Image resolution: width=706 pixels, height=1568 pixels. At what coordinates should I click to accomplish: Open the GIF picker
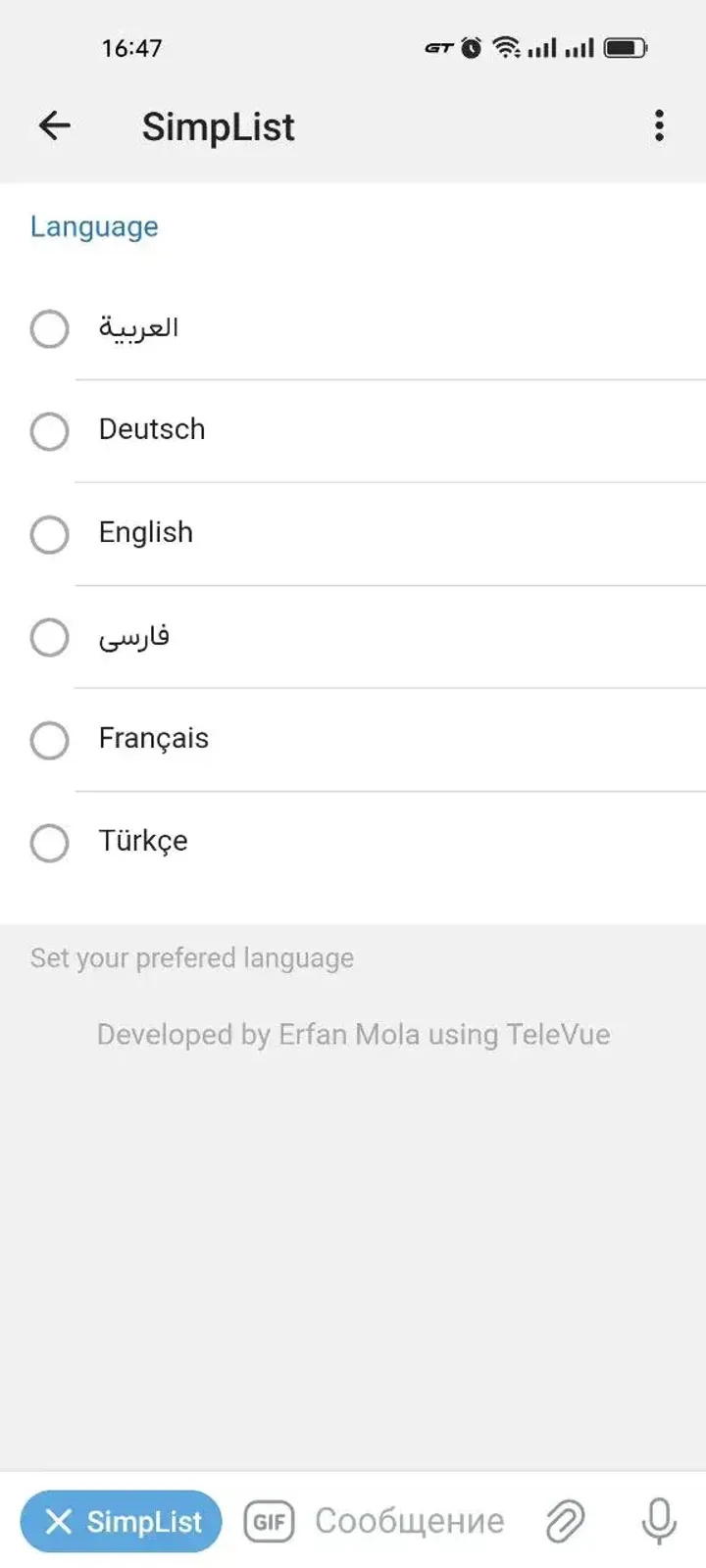(269, 1521)
